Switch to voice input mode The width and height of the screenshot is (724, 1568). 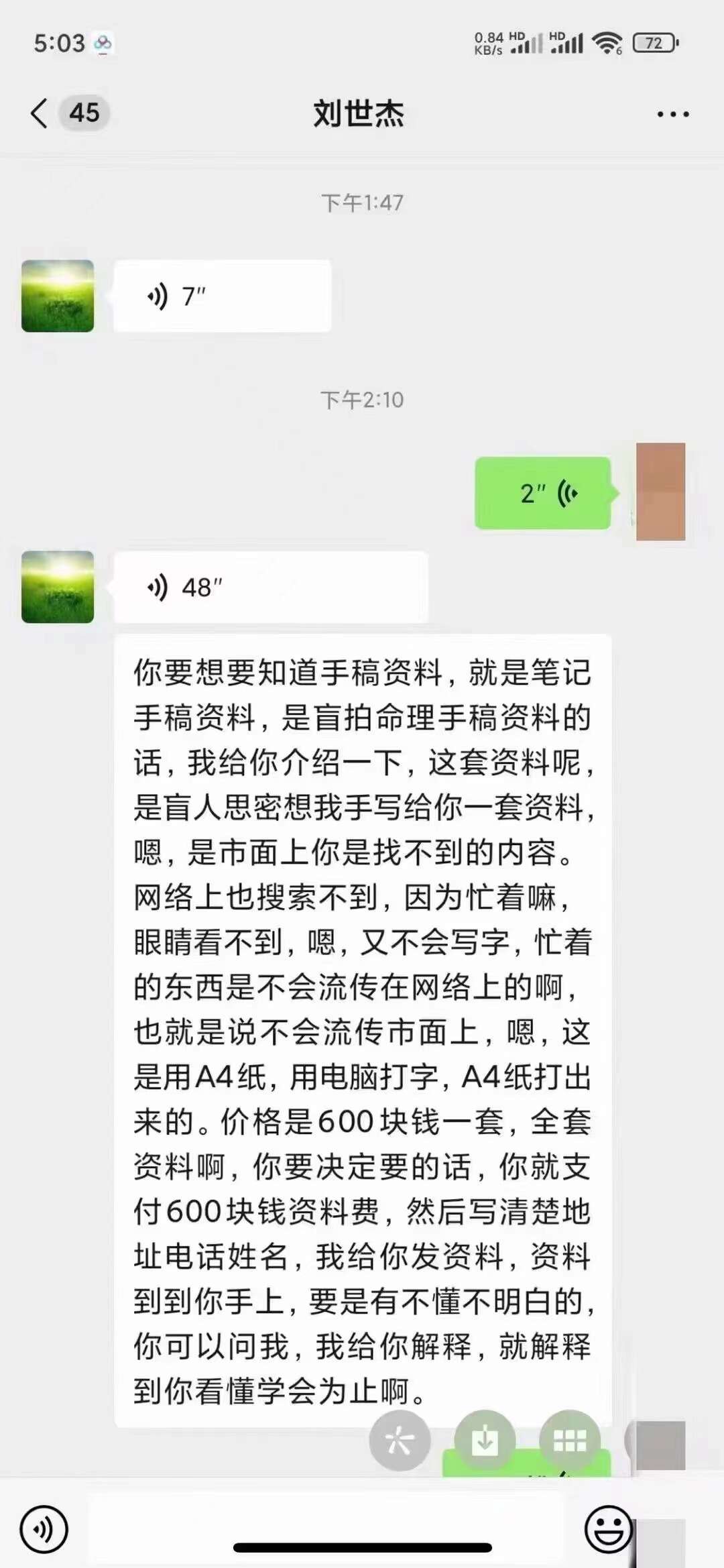click(44, 1529)
